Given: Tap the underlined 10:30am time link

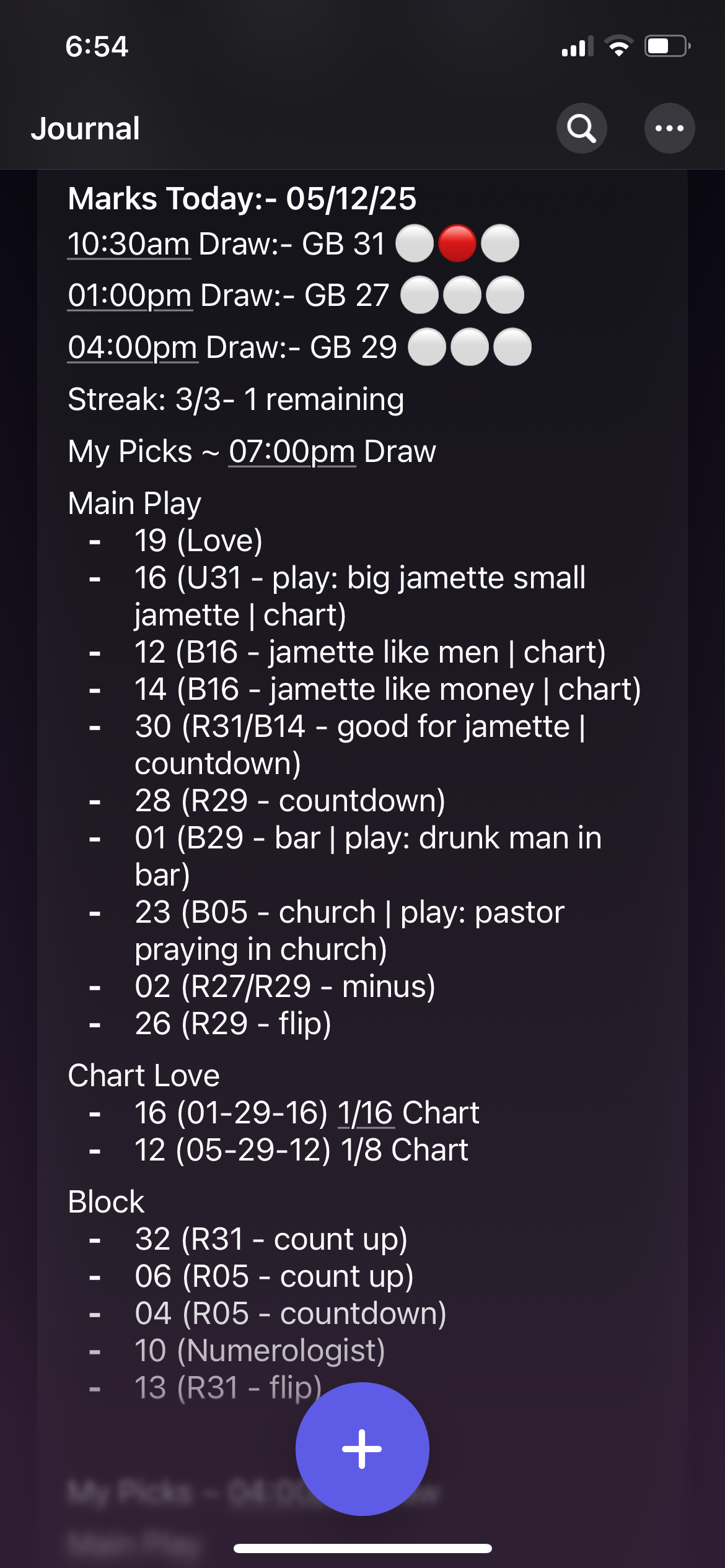Looking at the screenshot, I should 128,244.
